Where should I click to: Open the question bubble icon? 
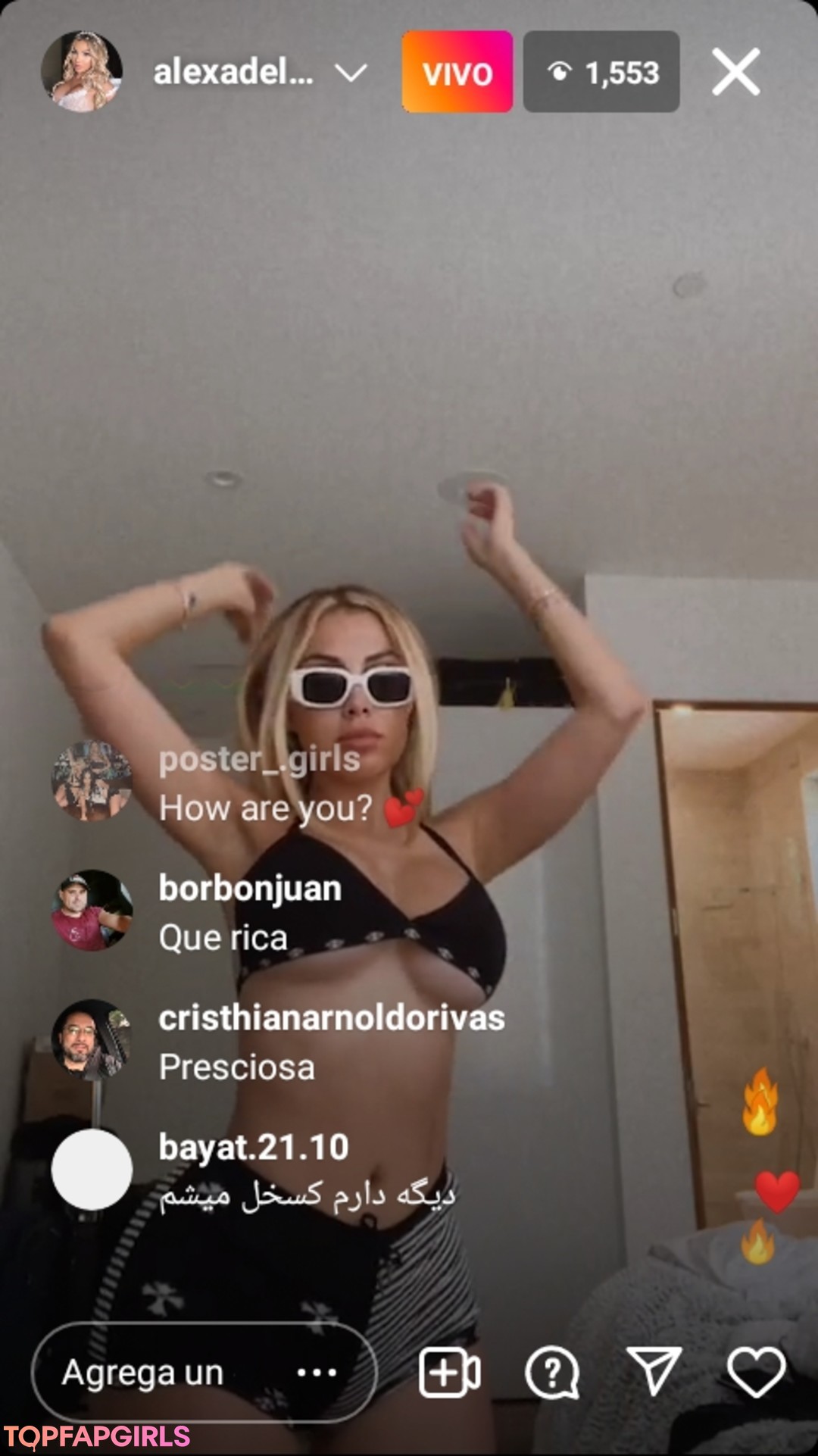pyautogui.click(x=551, y=1372)
